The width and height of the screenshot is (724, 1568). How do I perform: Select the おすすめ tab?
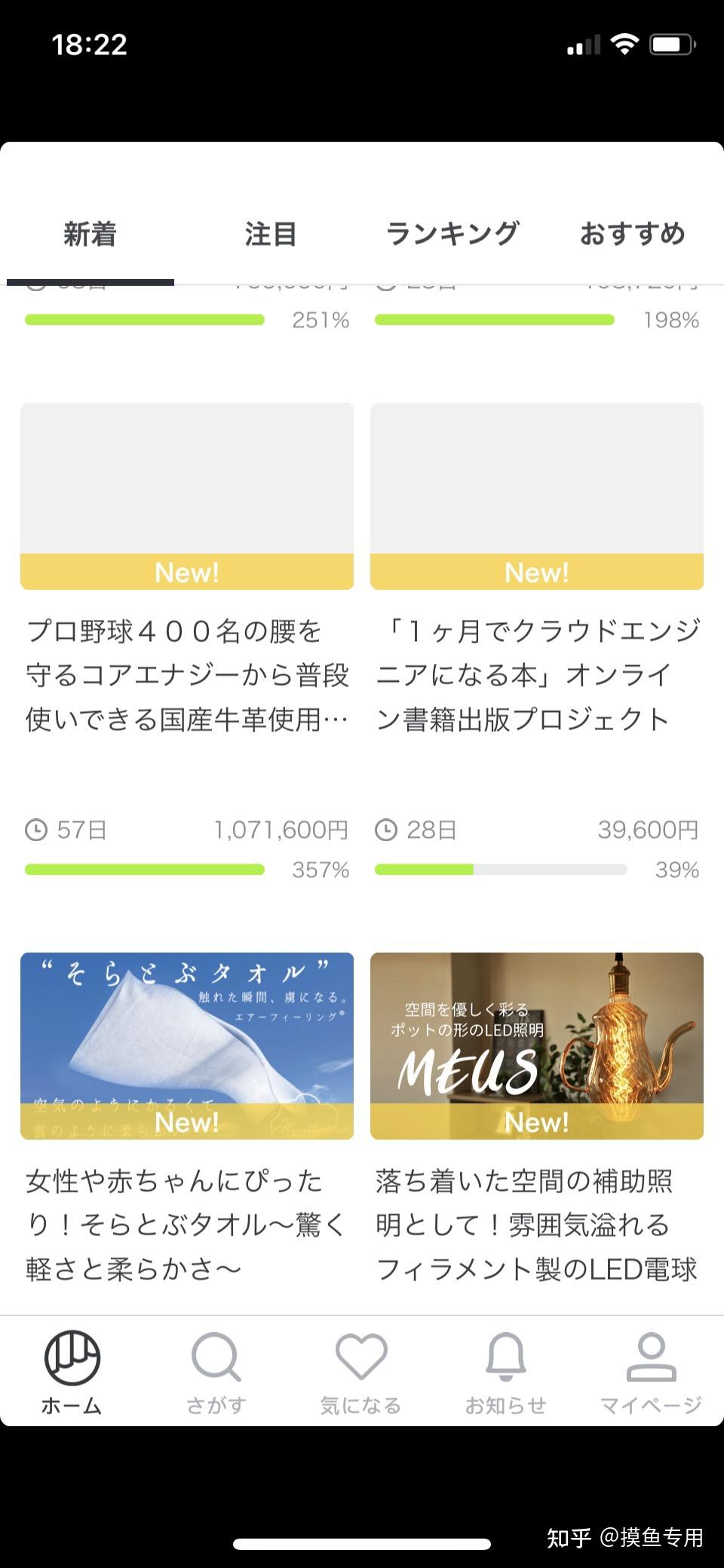pos(632,234)
